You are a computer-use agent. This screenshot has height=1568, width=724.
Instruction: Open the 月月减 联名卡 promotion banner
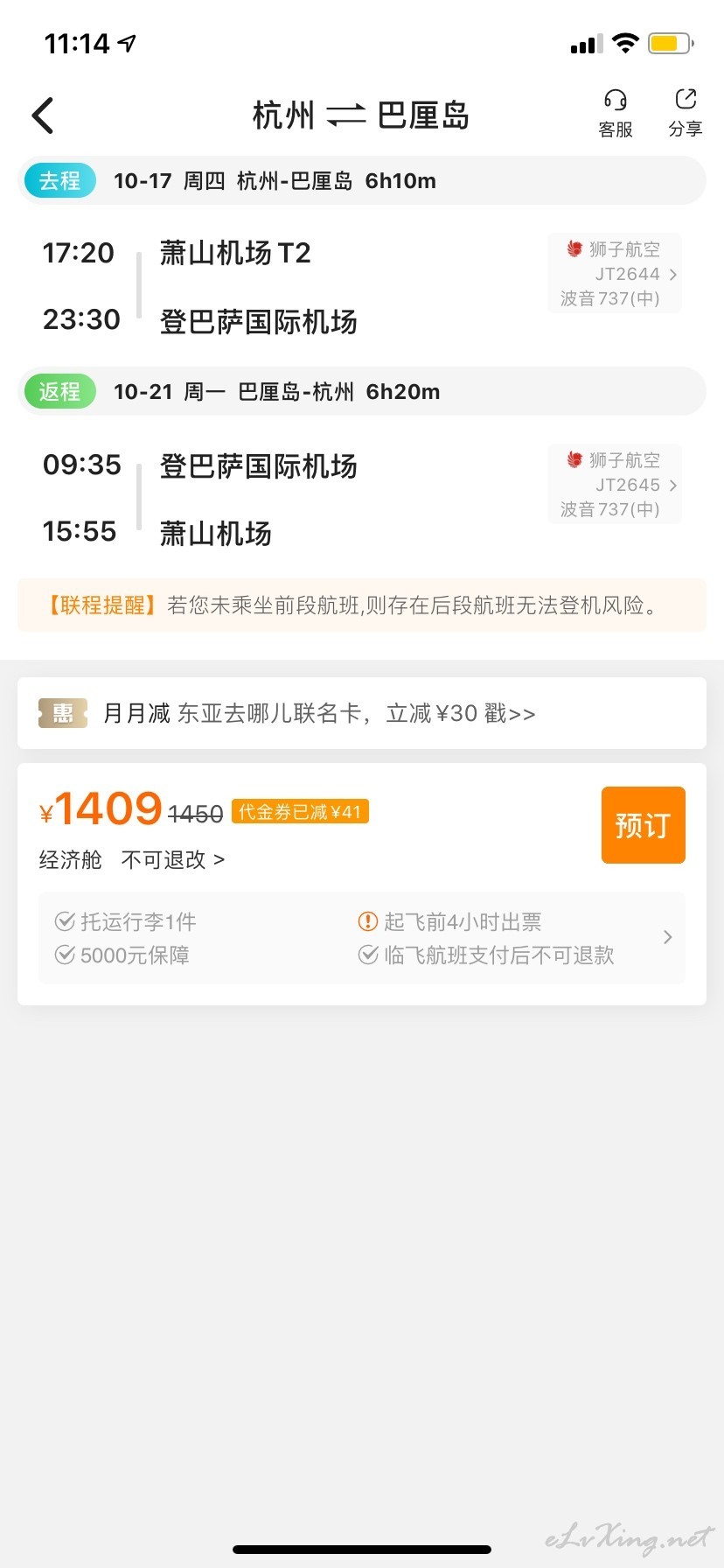(x=362, y=713)
